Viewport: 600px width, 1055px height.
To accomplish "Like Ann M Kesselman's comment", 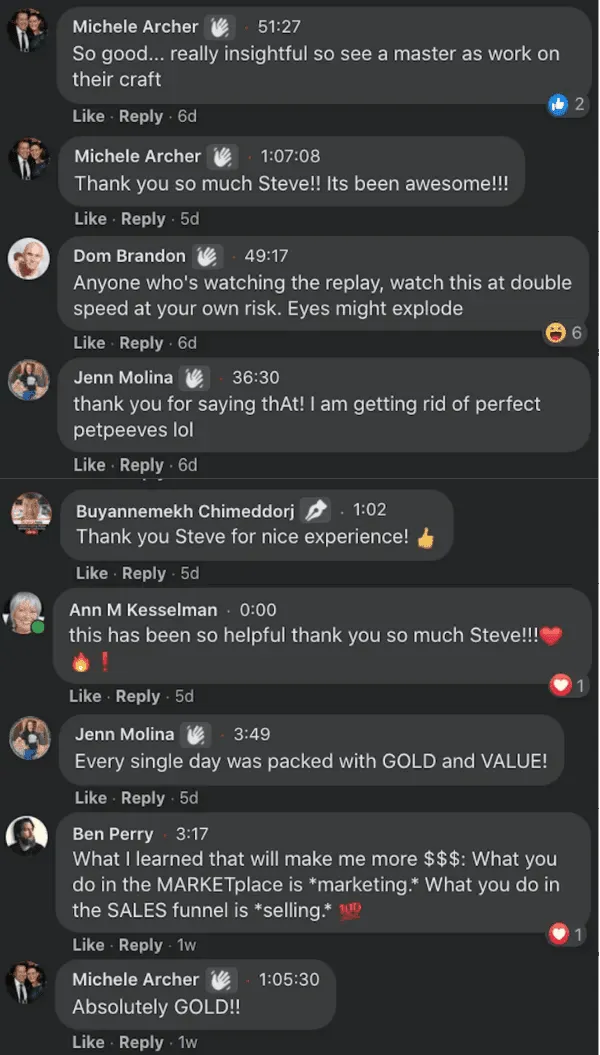I will [x=85, y=696].
